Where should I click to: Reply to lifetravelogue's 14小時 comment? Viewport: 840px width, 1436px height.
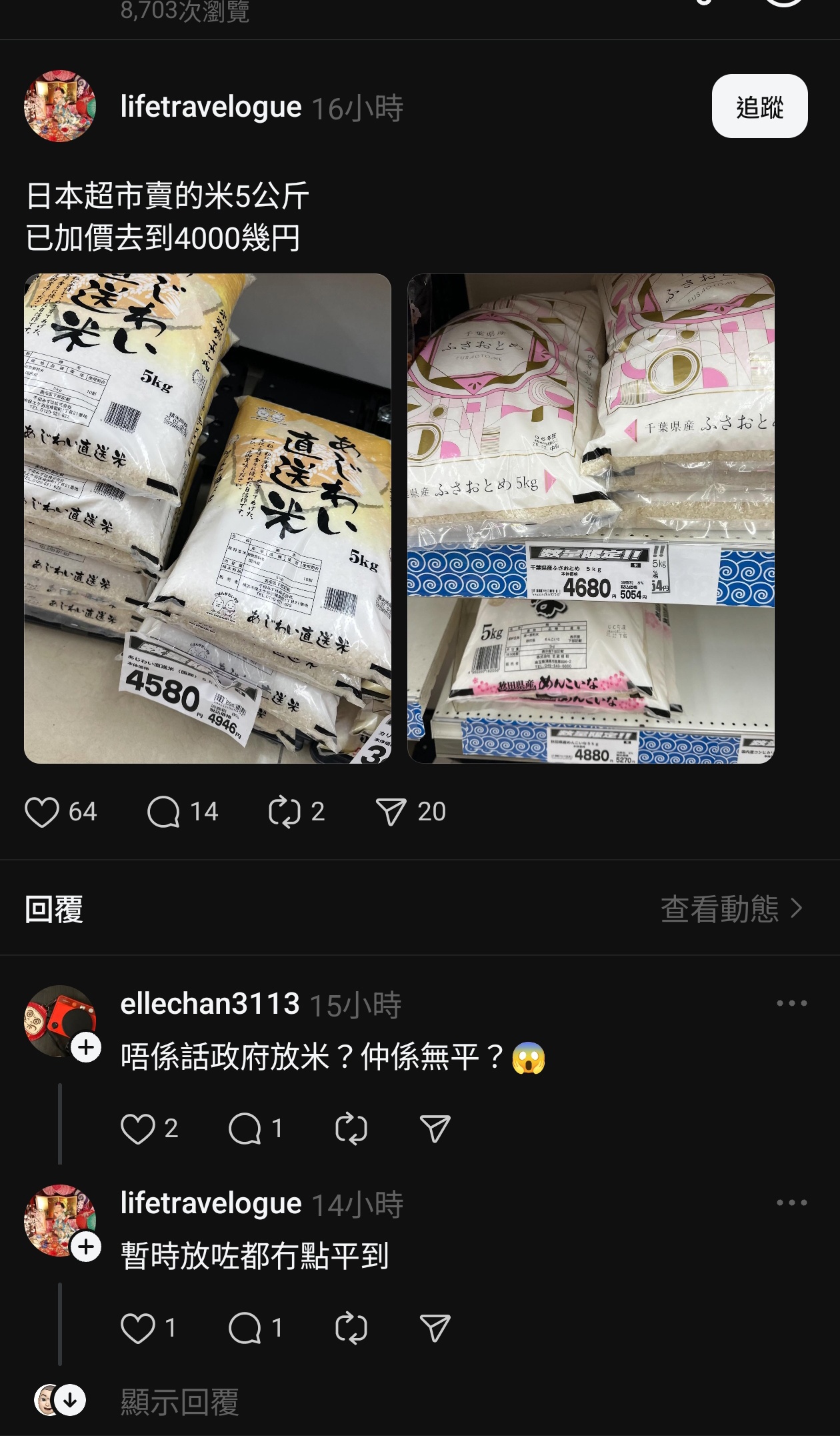245,1328
